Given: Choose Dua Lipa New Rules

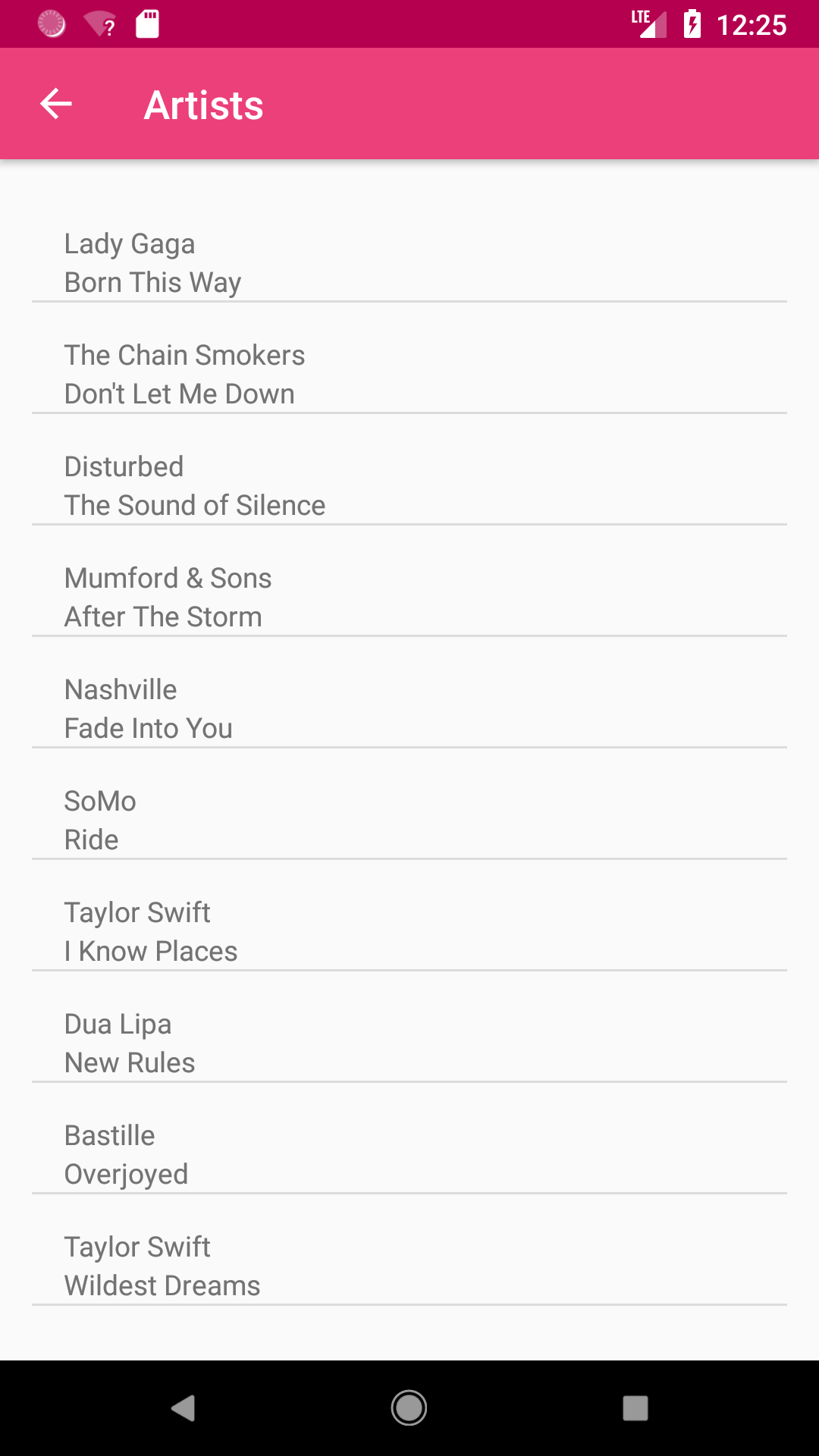Looking at the screenshot, I should point(409,1043).
